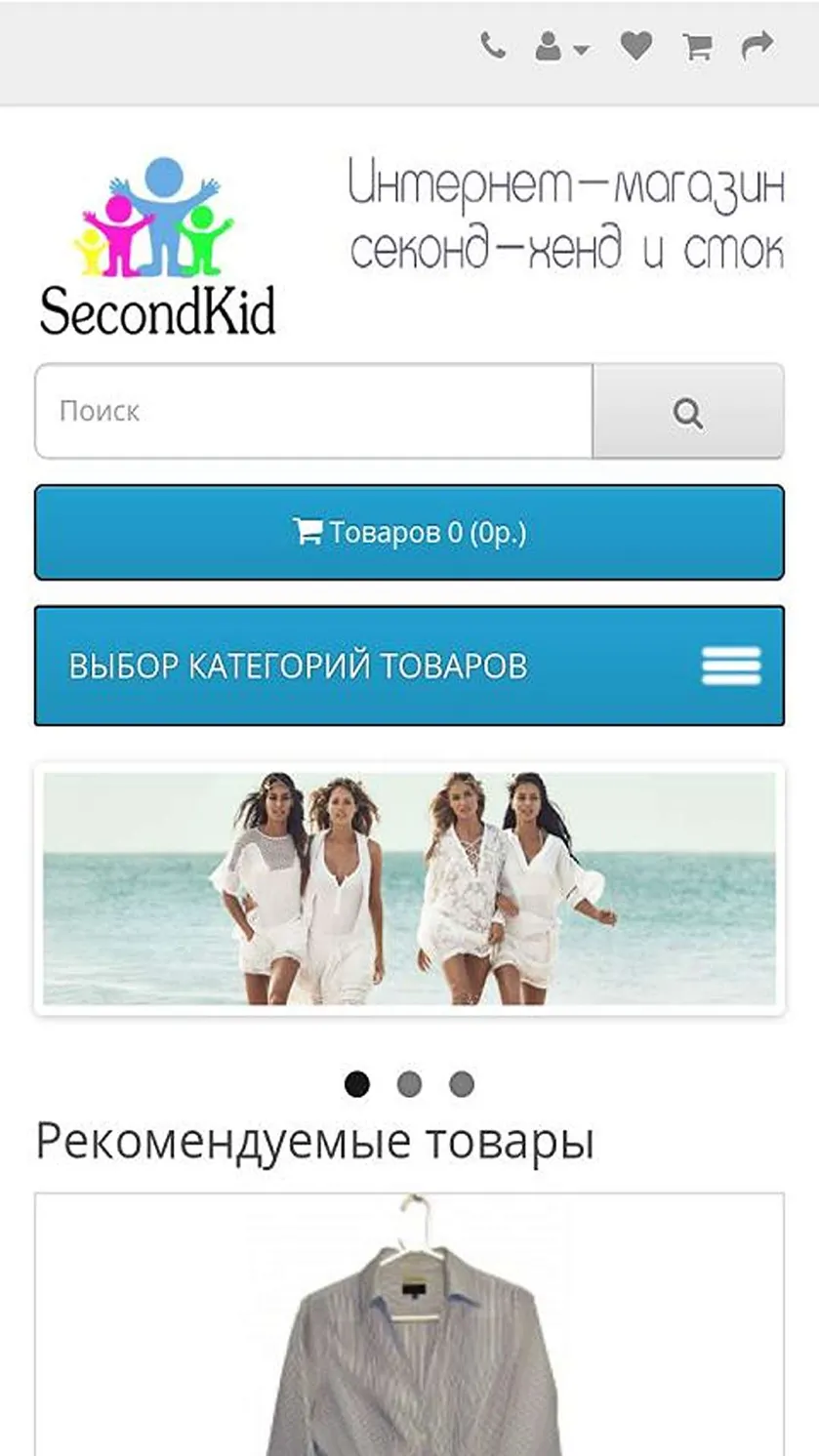Image resolution: width=819 pixels, height=1456 pixels.
Task: Open the shopping cart icon in top bar
Action: coord(697,47)
